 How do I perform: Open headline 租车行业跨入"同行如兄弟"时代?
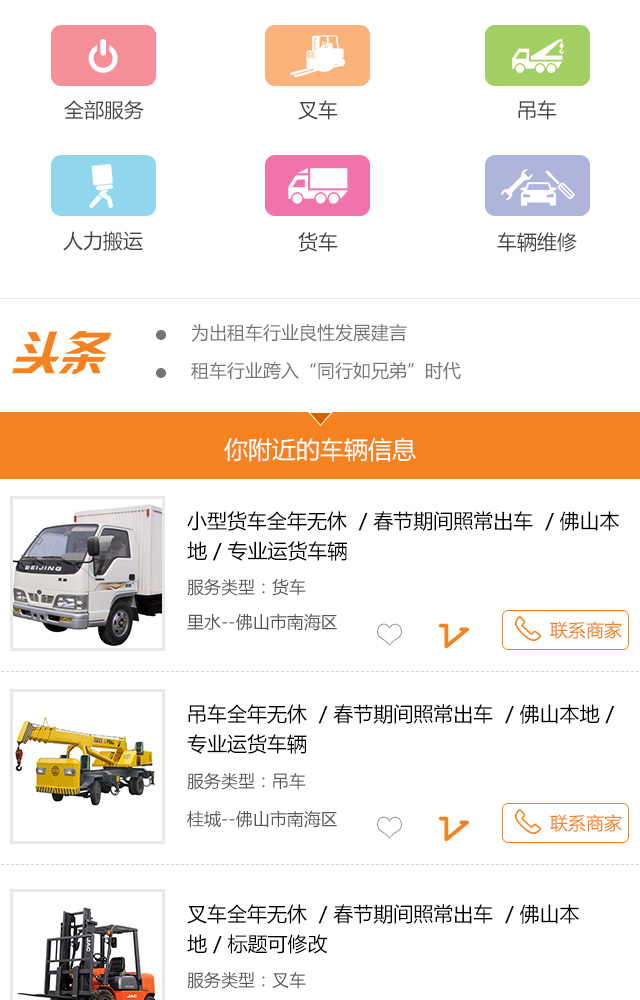pyautogui.click(x=325, y=371)
